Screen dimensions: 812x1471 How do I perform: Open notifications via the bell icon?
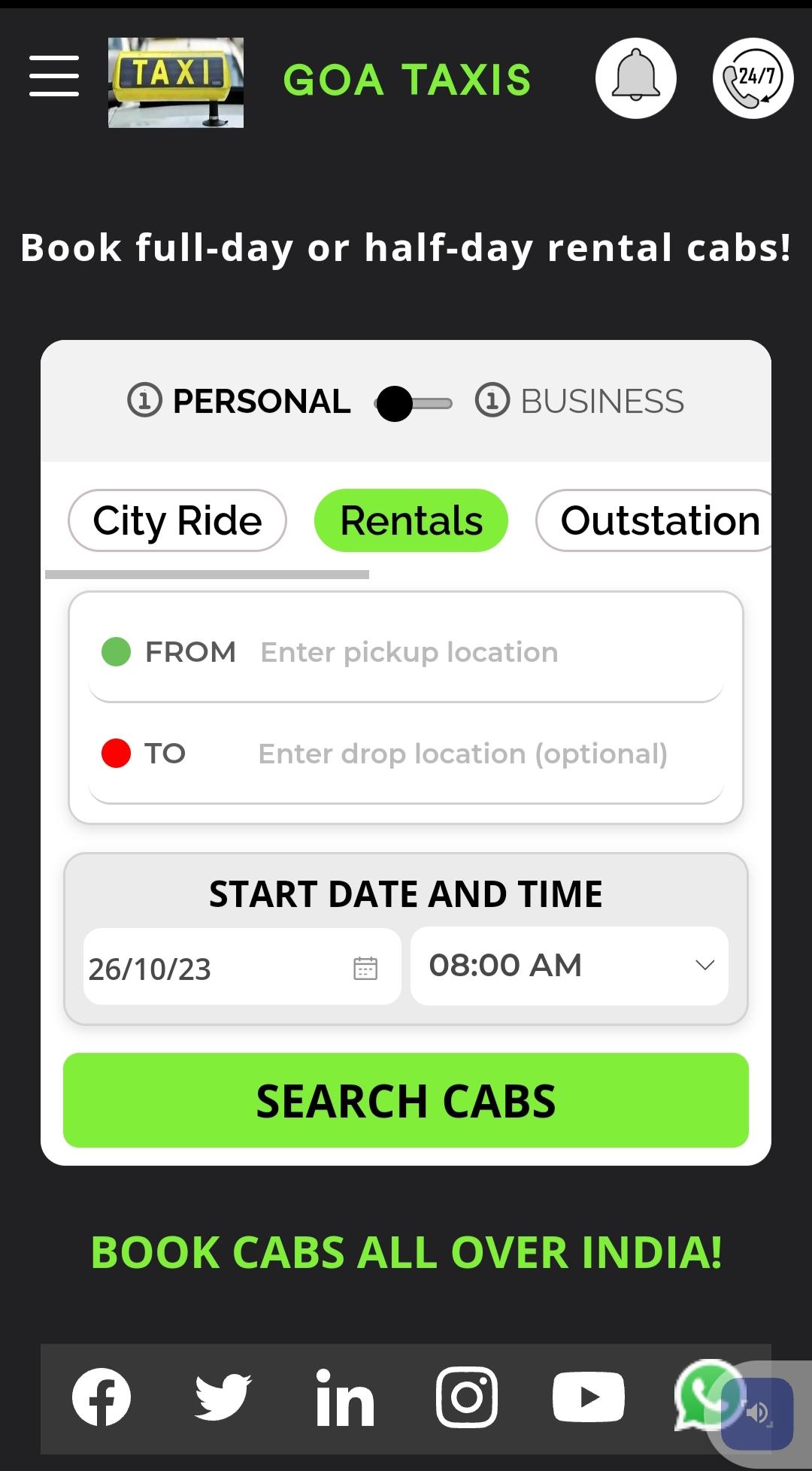635,77
